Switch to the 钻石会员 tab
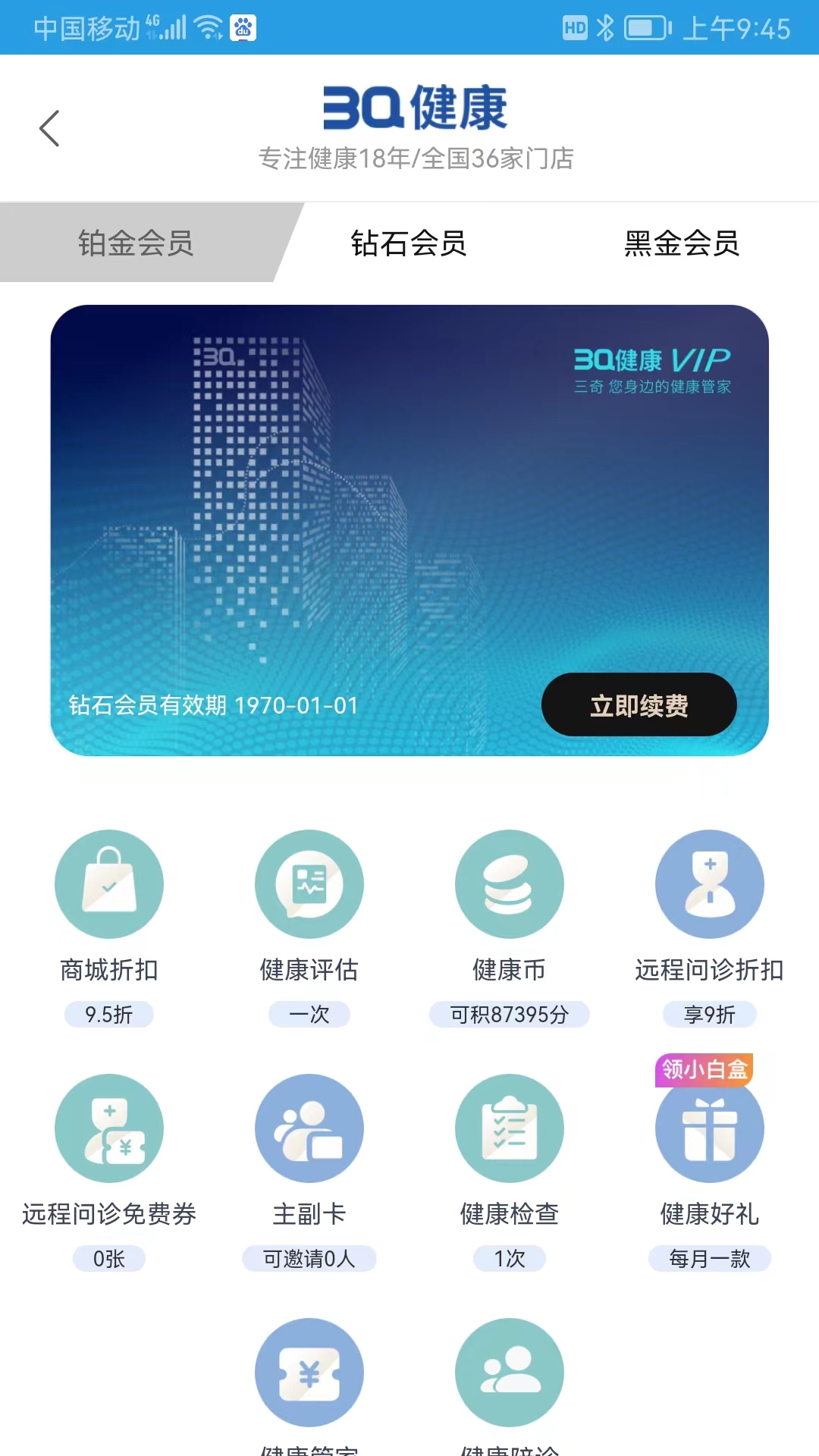This screenshot has height=1456, width=819. [409, 243]
